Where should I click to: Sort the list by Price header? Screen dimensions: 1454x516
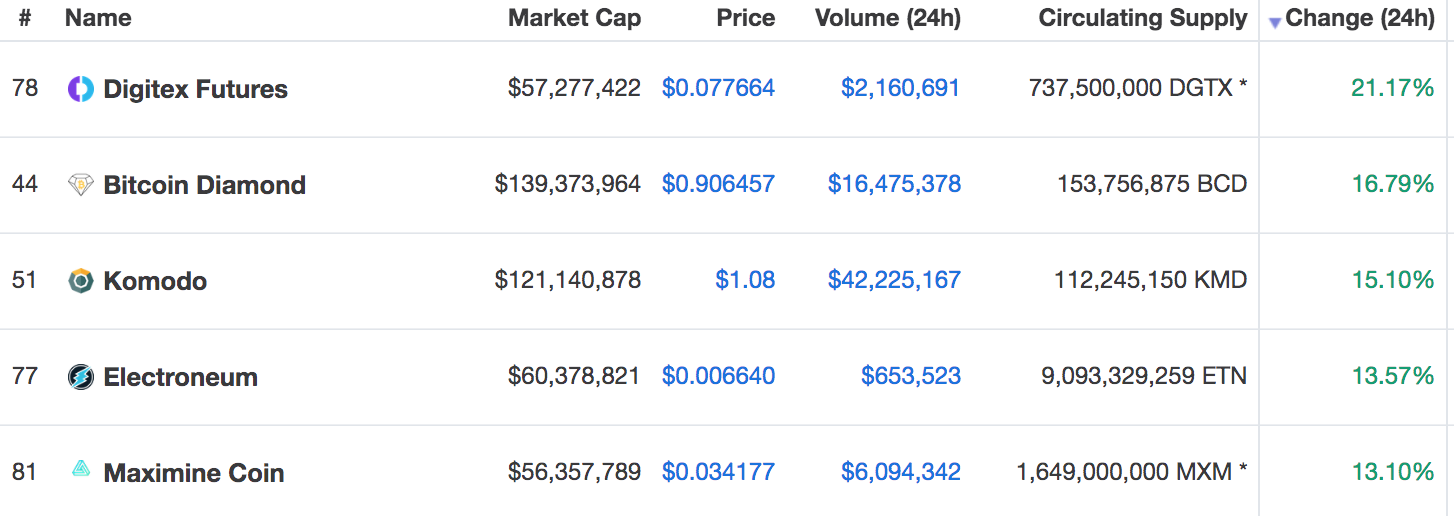(x=745, y=18)
